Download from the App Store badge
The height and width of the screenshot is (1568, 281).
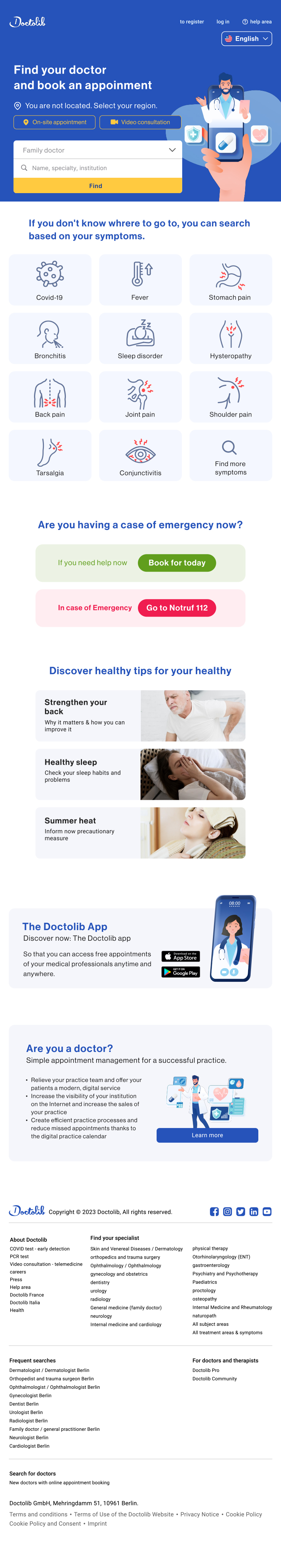[180, 956]
